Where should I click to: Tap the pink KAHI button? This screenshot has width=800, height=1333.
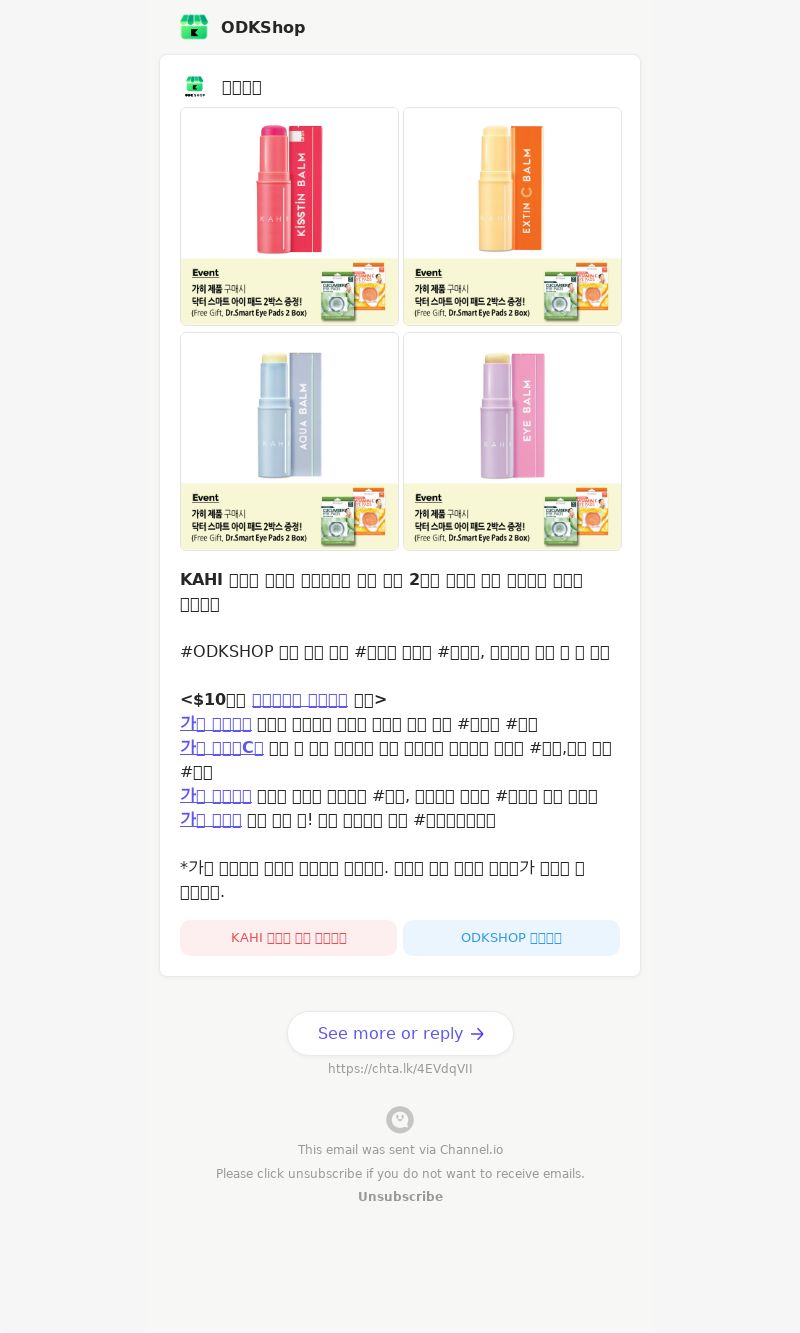288,938
